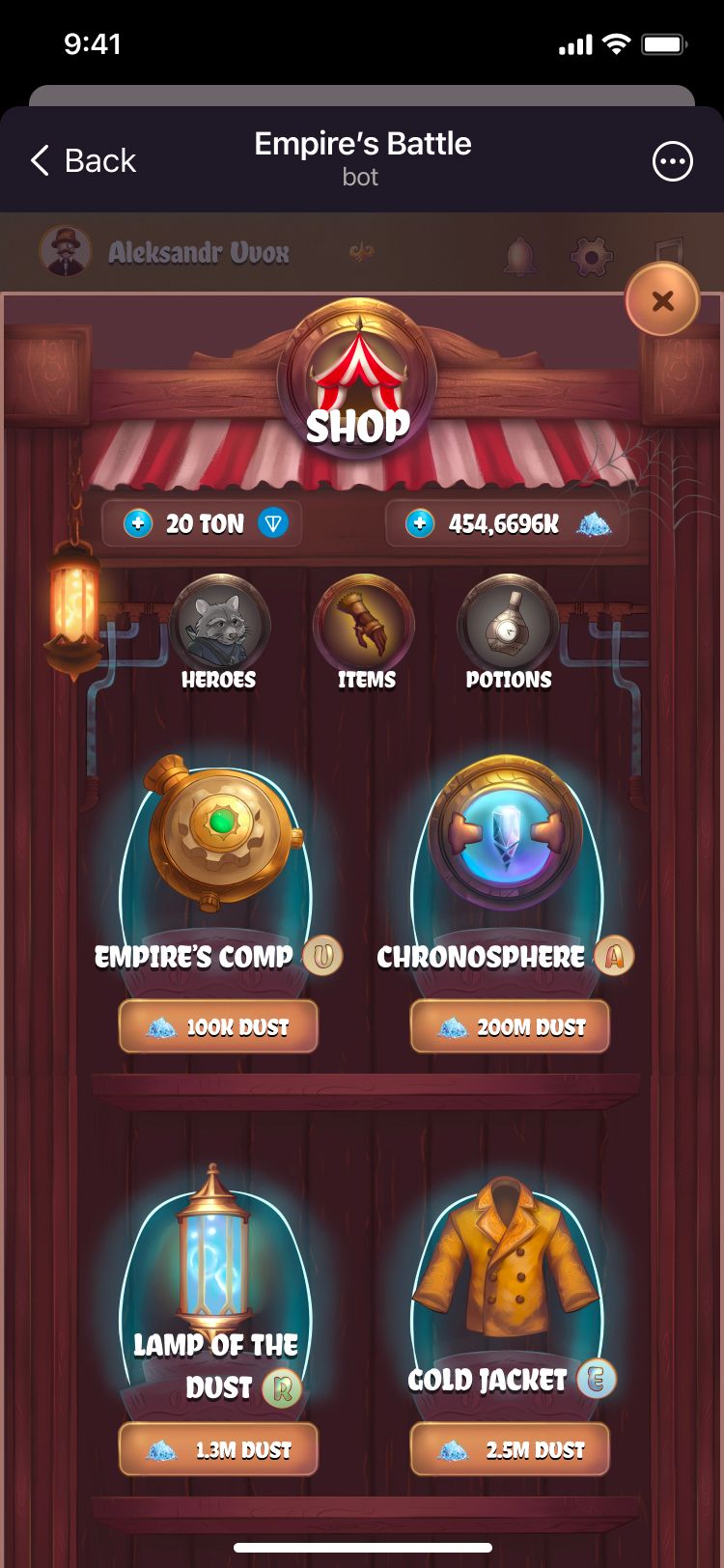This screenshot has width=724, height=1568.
Task: Add more dust with the plus icon
Action: [420, 524]
